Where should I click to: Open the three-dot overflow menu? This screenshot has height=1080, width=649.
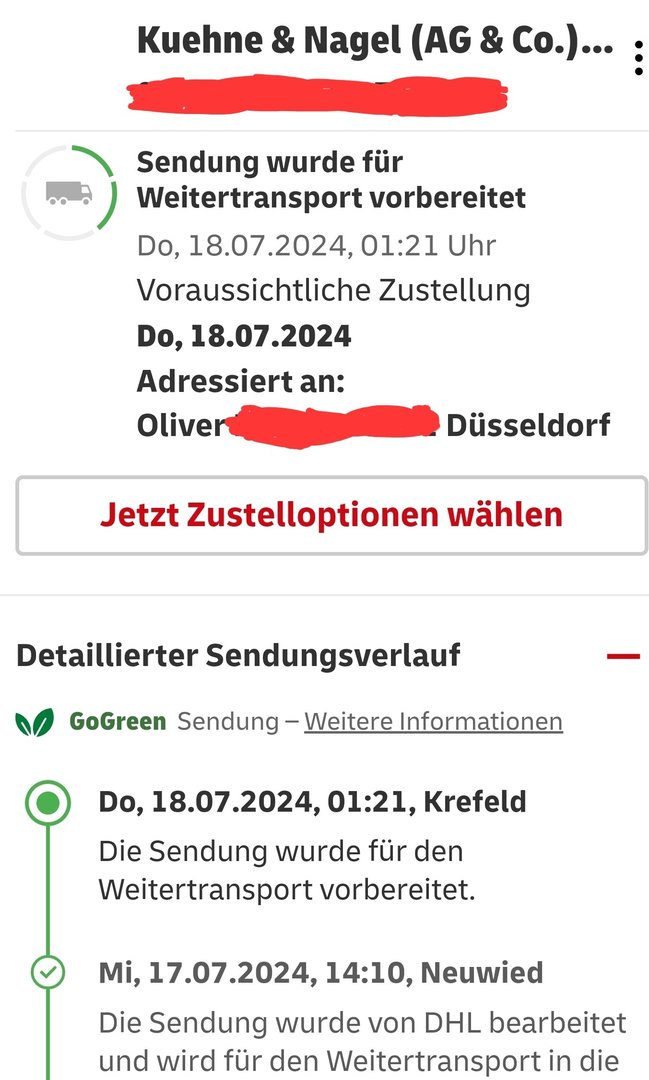tap(638, 58)
